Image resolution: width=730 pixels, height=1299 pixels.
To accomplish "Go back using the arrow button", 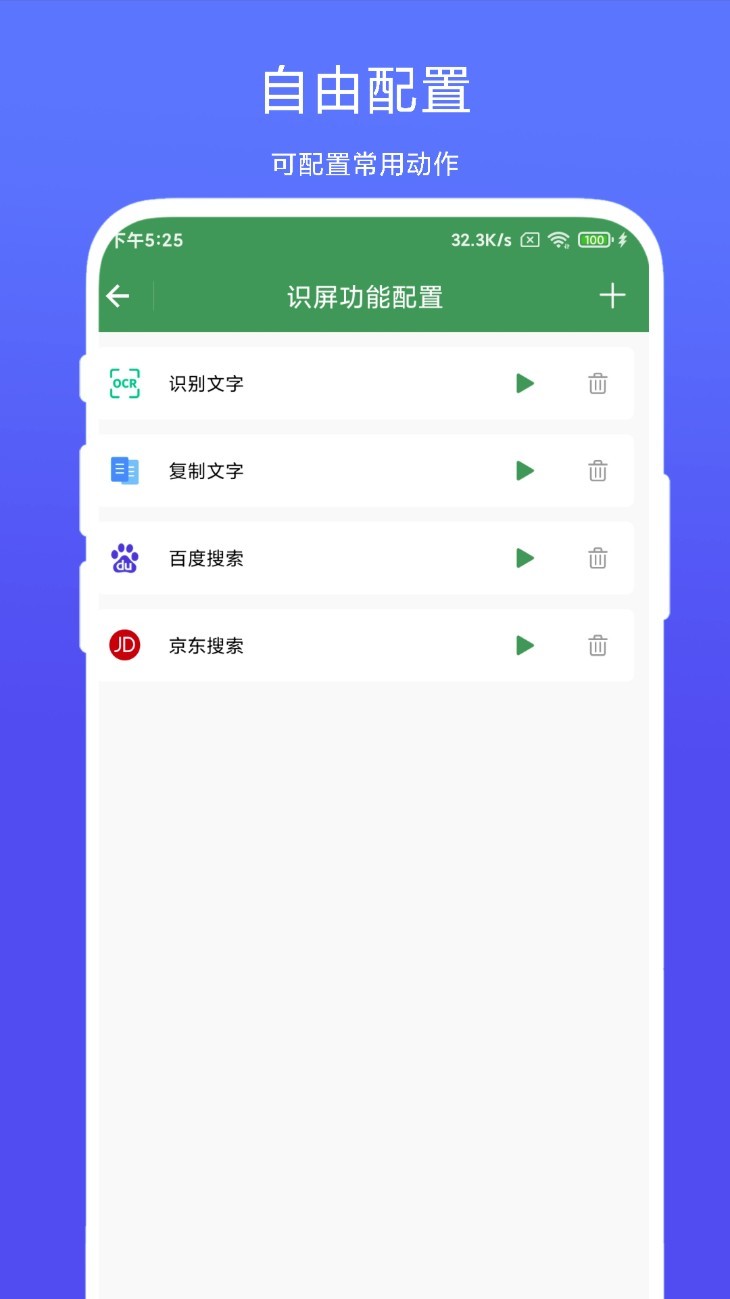I will (117, 296).
